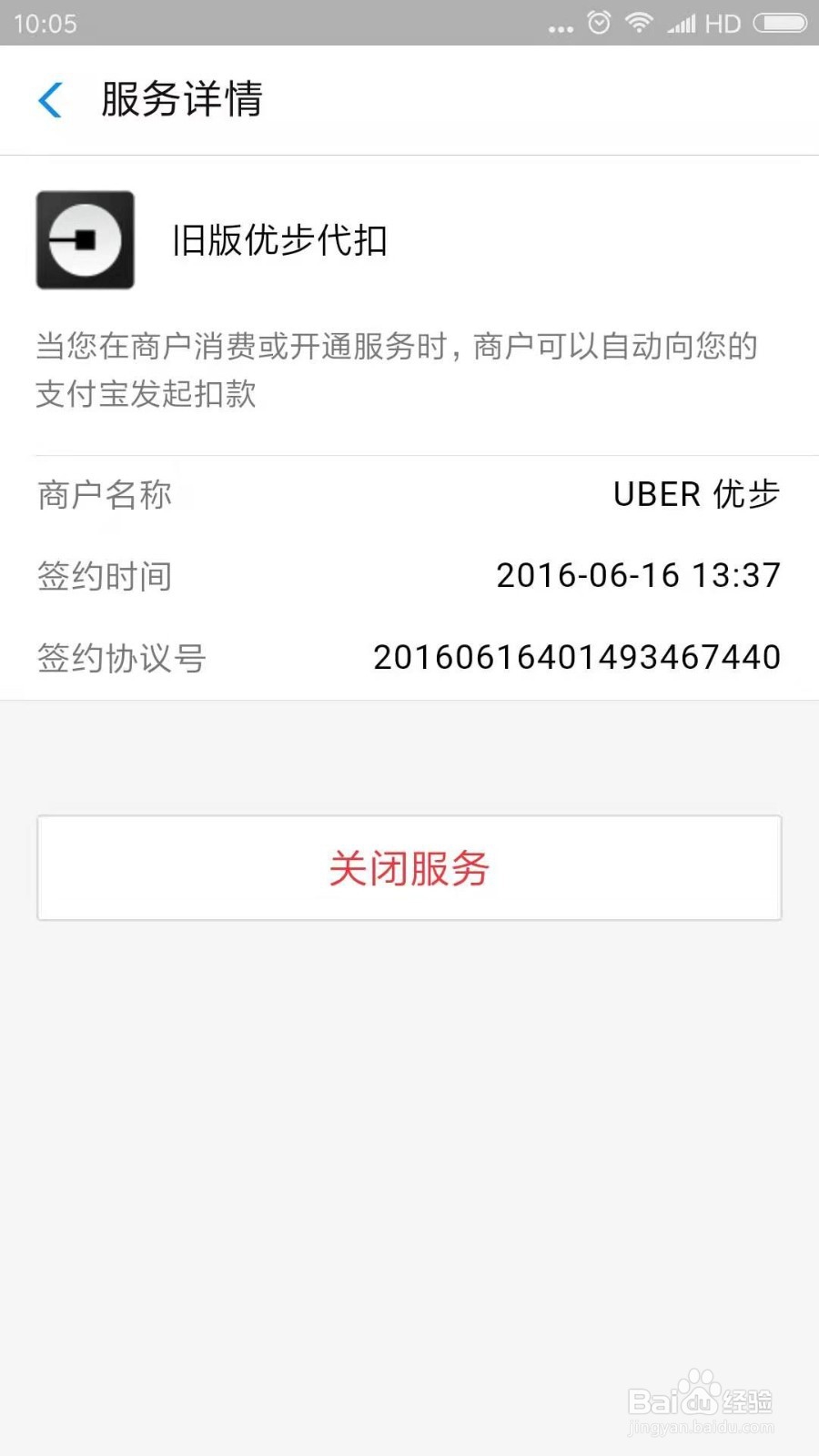Click the cellular signal strength icon
Screen dimensions: 819x1456
coord(681,23)
